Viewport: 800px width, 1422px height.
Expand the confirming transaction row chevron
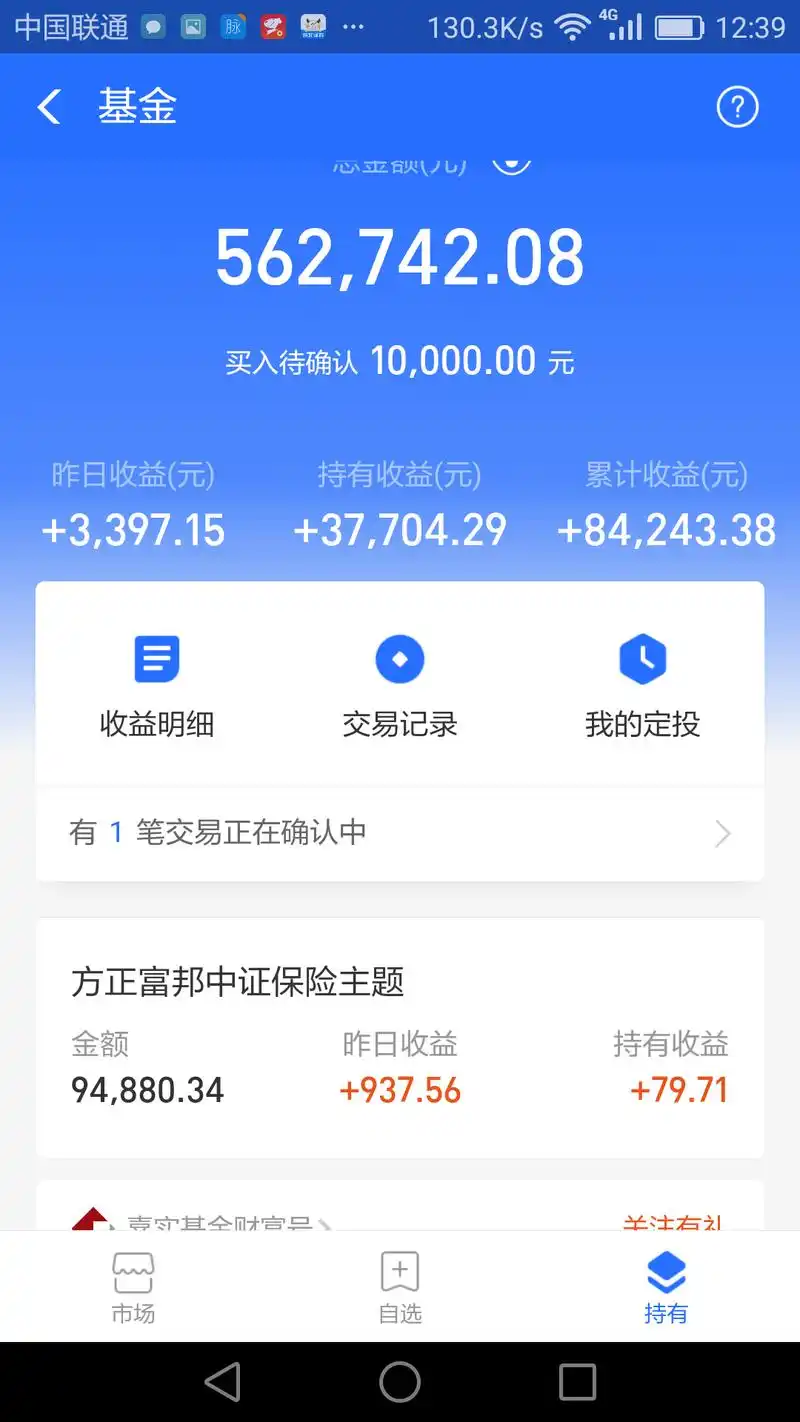point(722,833)
